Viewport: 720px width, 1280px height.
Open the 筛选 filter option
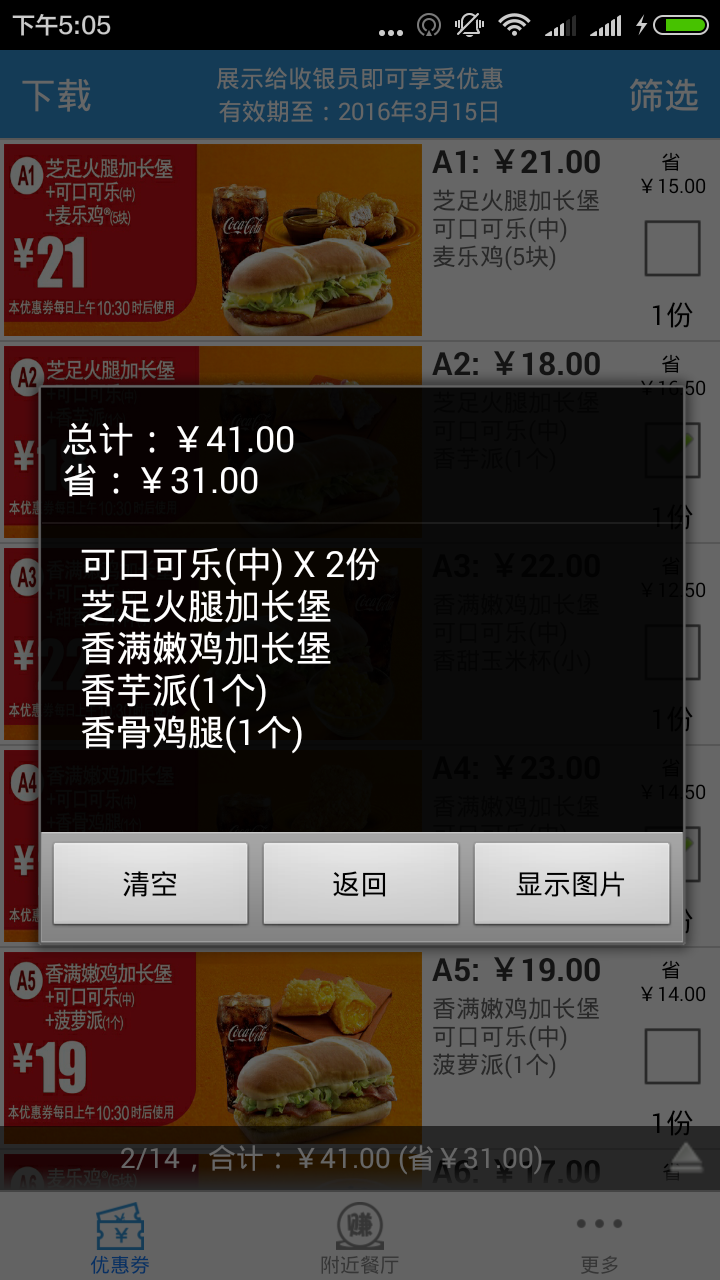[663, 95]
